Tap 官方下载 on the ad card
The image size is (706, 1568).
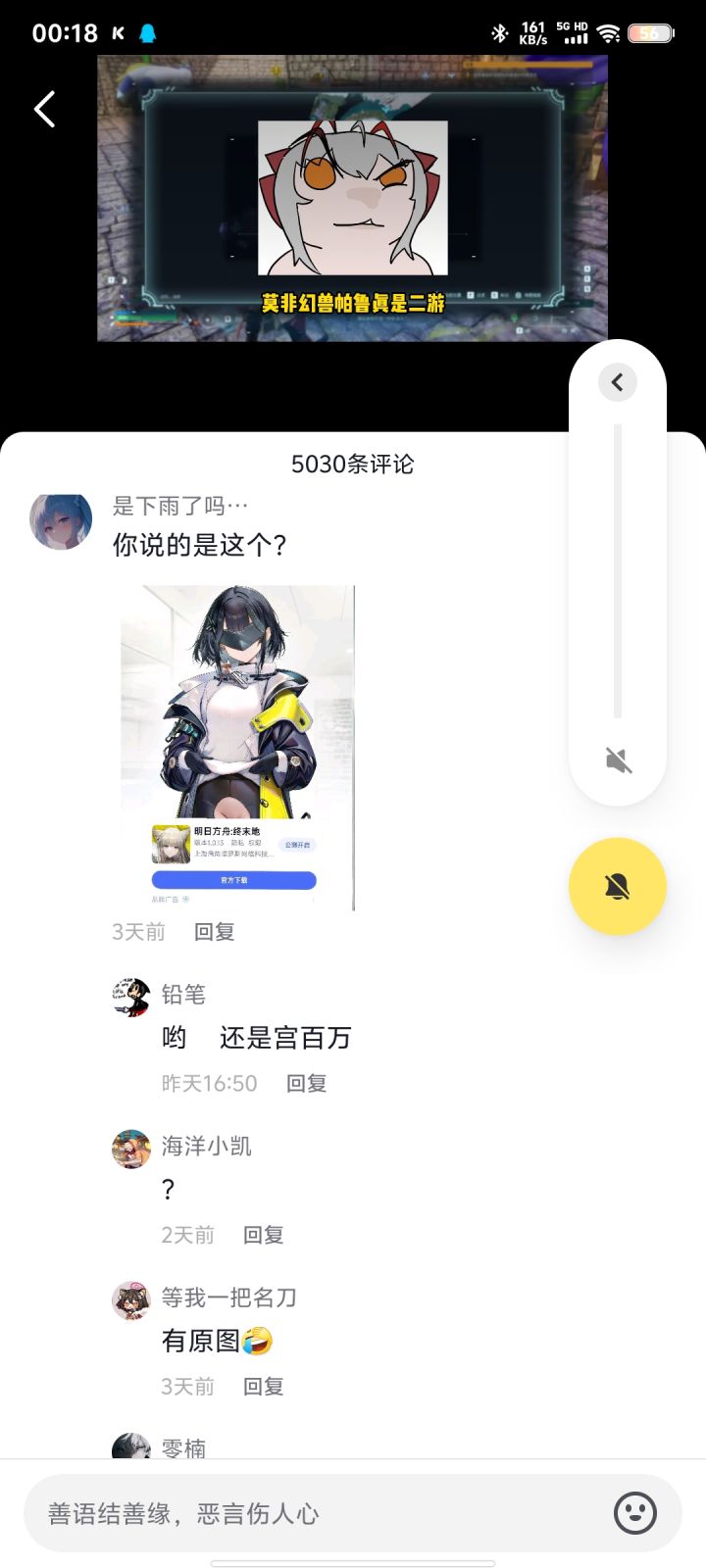point(235,880)
